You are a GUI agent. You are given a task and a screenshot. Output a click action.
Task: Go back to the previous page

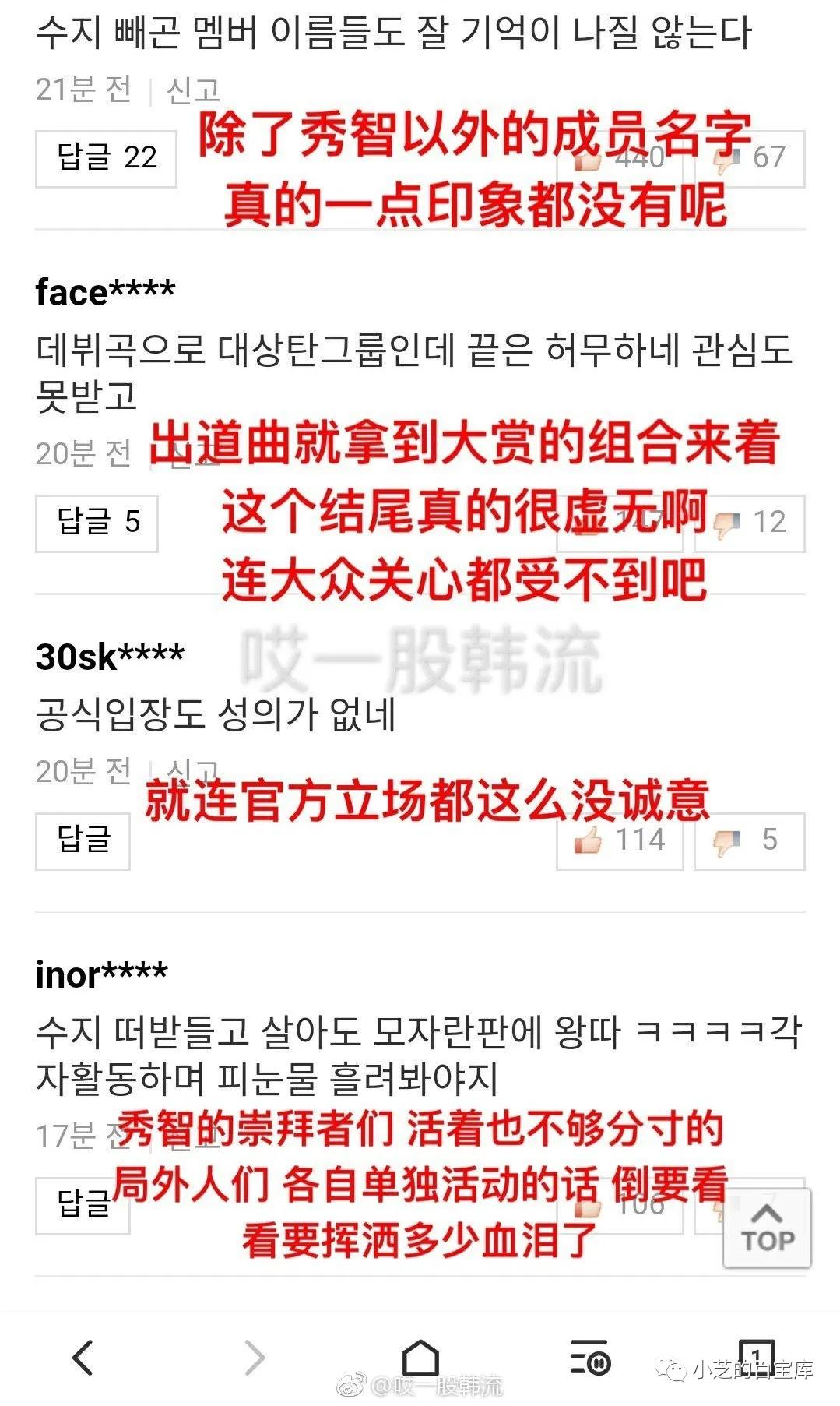pos(83,1357)
